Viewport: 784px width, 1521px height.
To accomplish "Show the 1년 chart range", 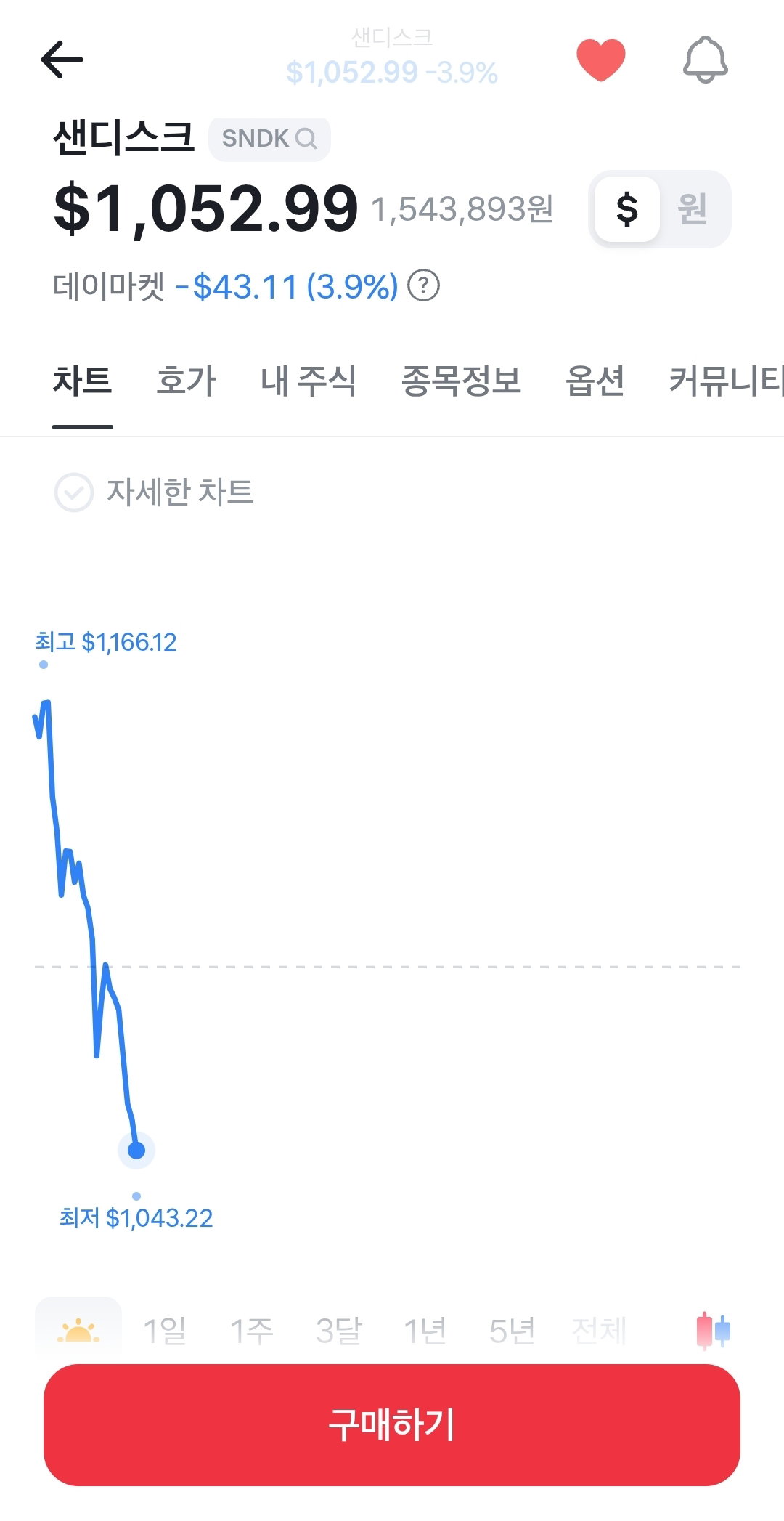I will [x=425, y=1331].
